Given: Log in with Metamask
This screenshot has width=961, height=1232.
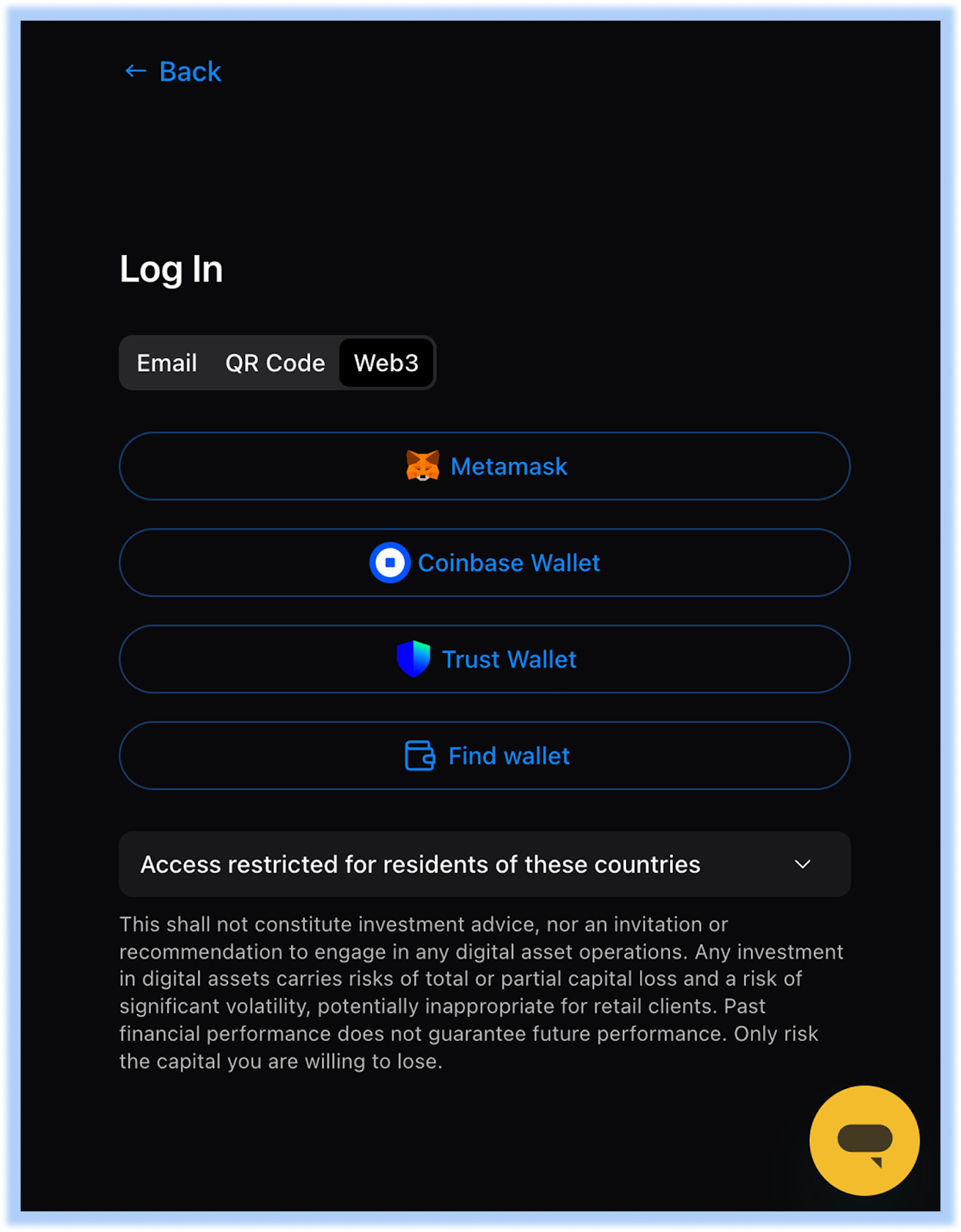Looking at the screenshot, I should [x=484, y=467].
